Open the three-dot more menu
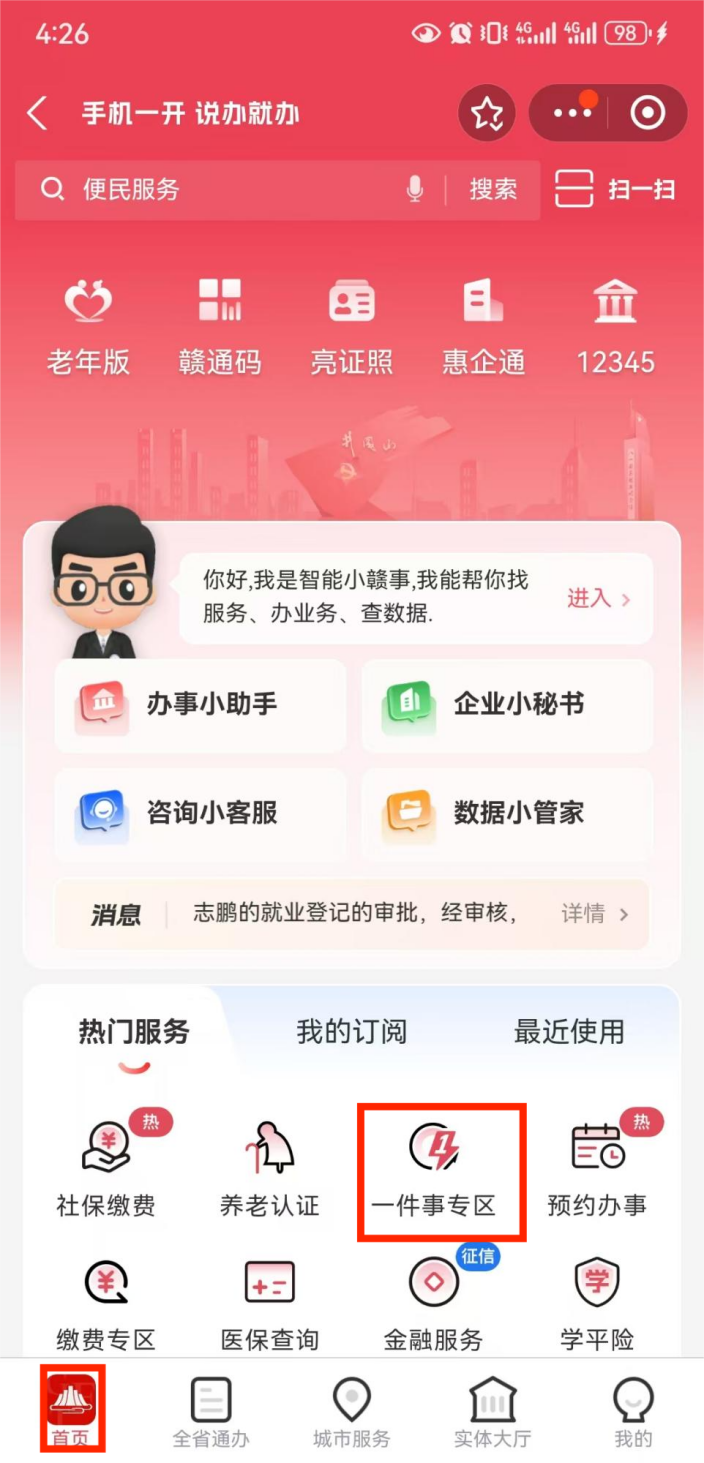This screenshot has height=1463, width=704. click(x=573, y=113)
